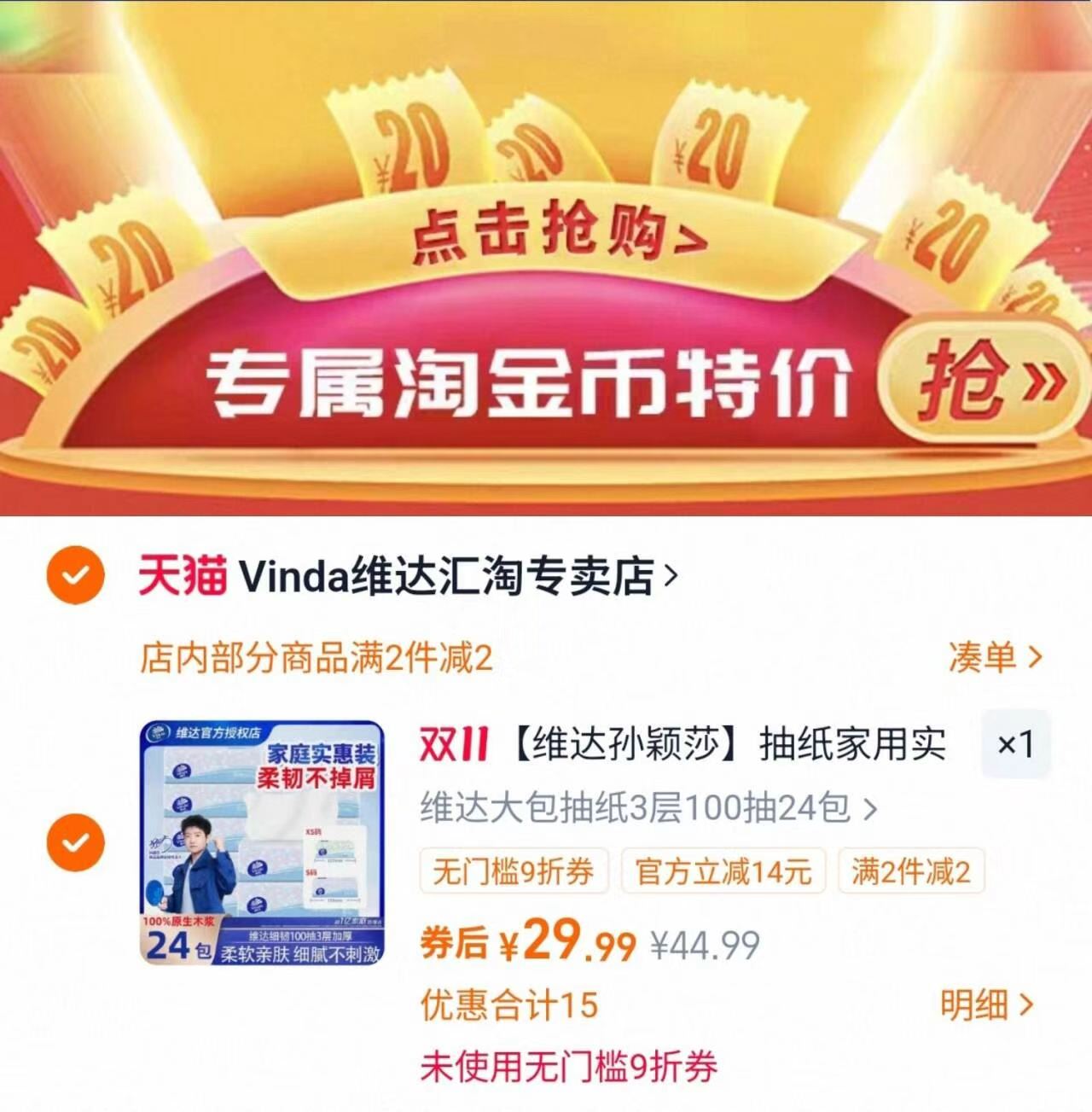Expand the store page via the chevron after store name
This screenshot has width=1092, height=1112.
[x=671, y=576]
